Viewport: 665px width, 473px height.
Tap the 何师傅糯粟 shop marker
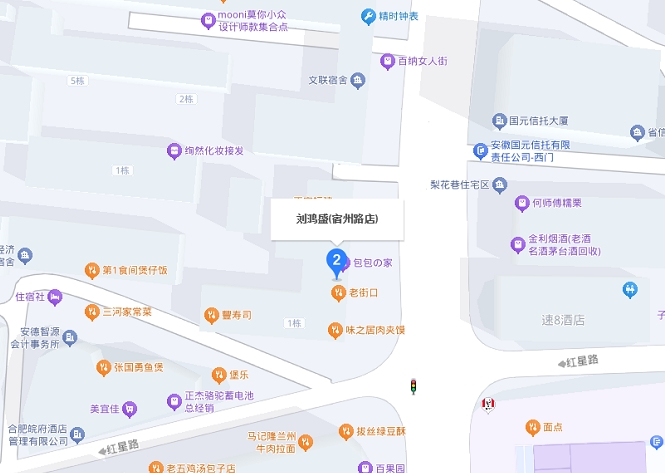[521, 203]
